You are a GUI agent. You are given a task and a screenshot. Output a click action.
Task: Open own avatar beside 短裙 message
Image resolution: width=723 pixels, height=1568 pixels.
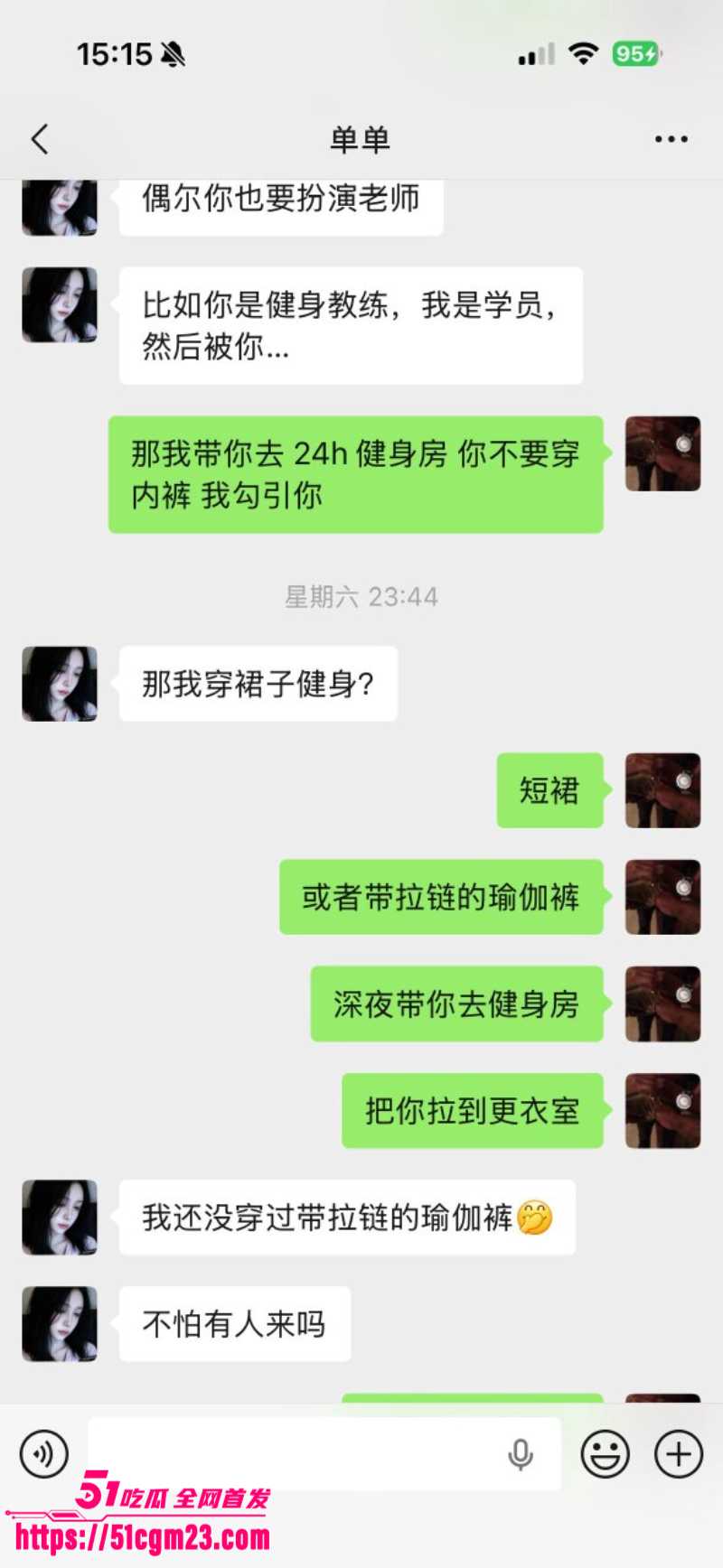tap(662, 790)
